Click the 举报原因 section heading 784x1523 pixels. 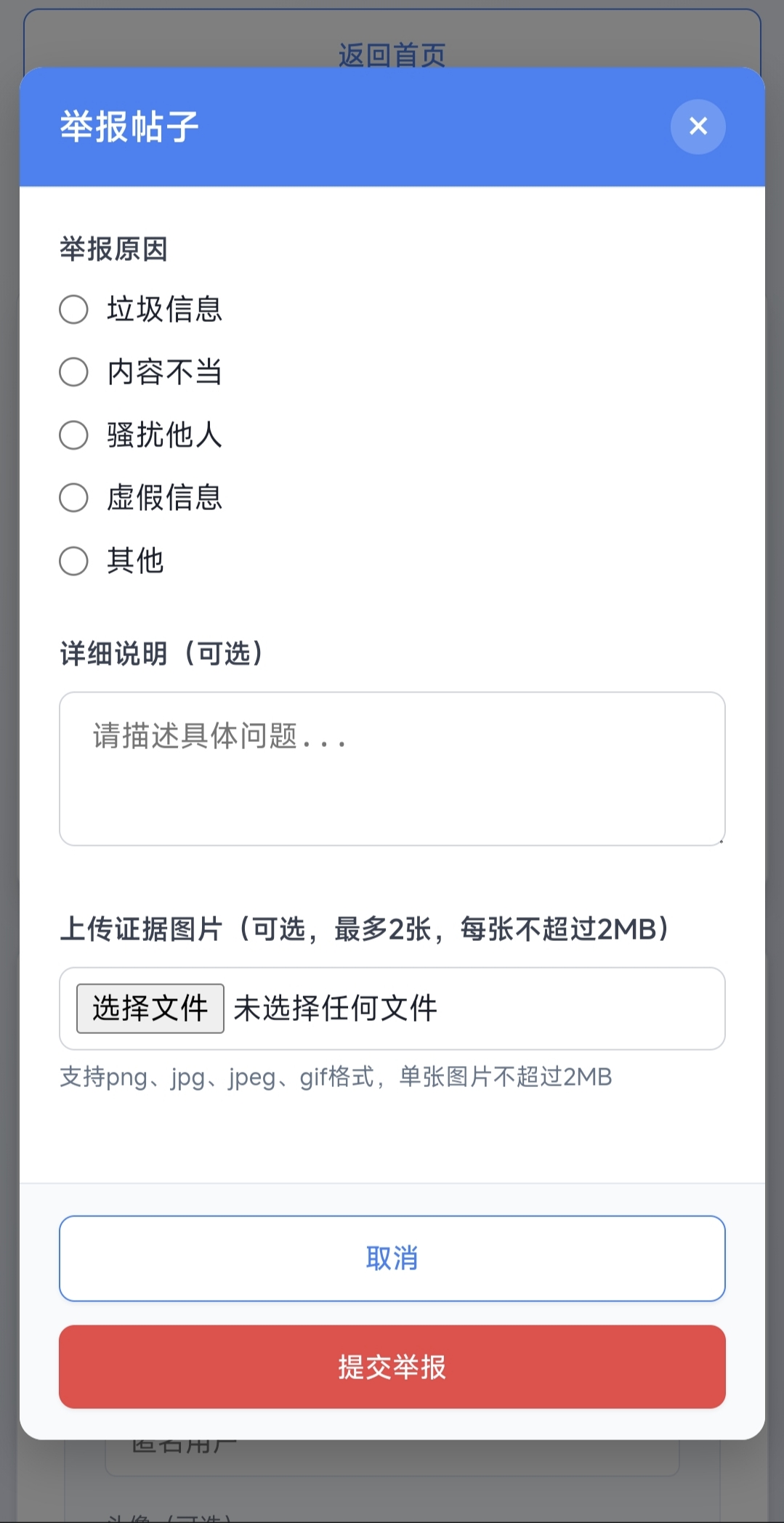click(113, 249)
